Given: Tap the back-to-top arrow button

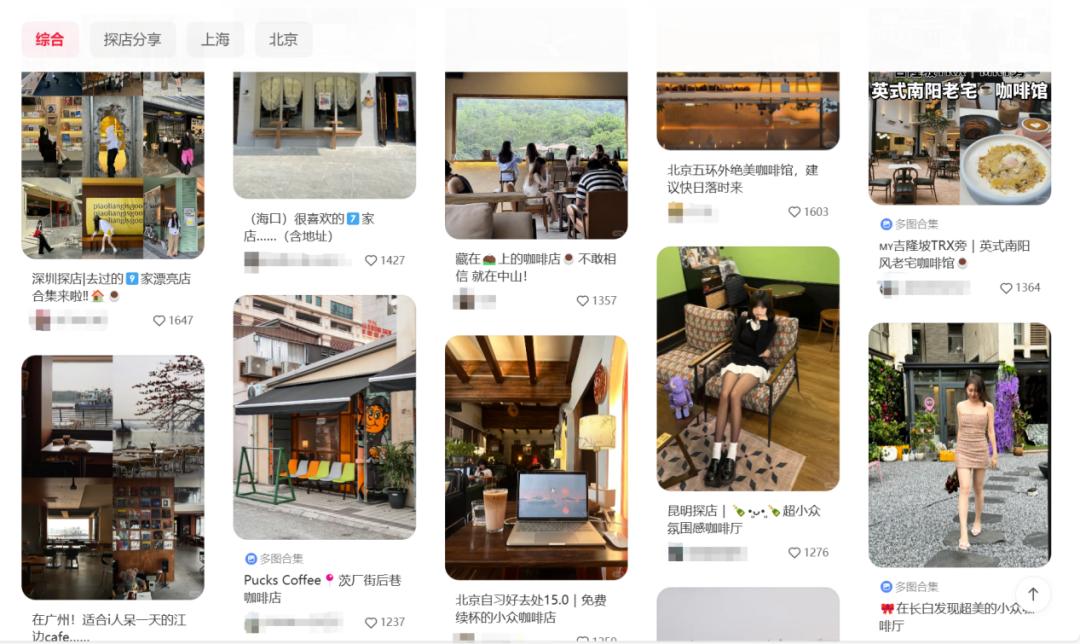Looking at the screenshot, I should (1033, 595).
